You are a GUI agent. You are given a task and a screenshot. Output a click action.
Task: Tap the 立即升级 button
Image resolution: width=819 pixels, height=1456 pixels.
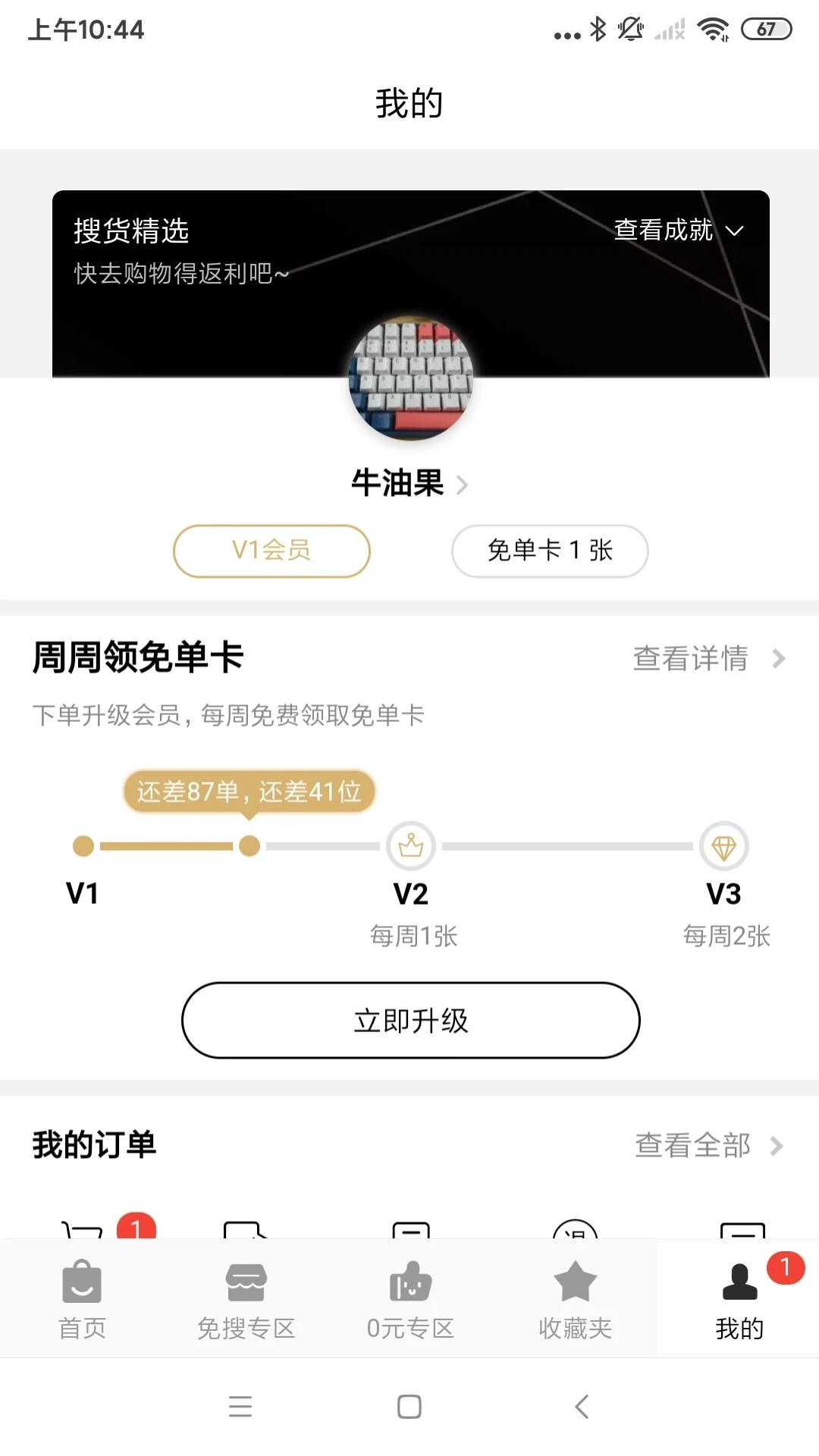409,1021
